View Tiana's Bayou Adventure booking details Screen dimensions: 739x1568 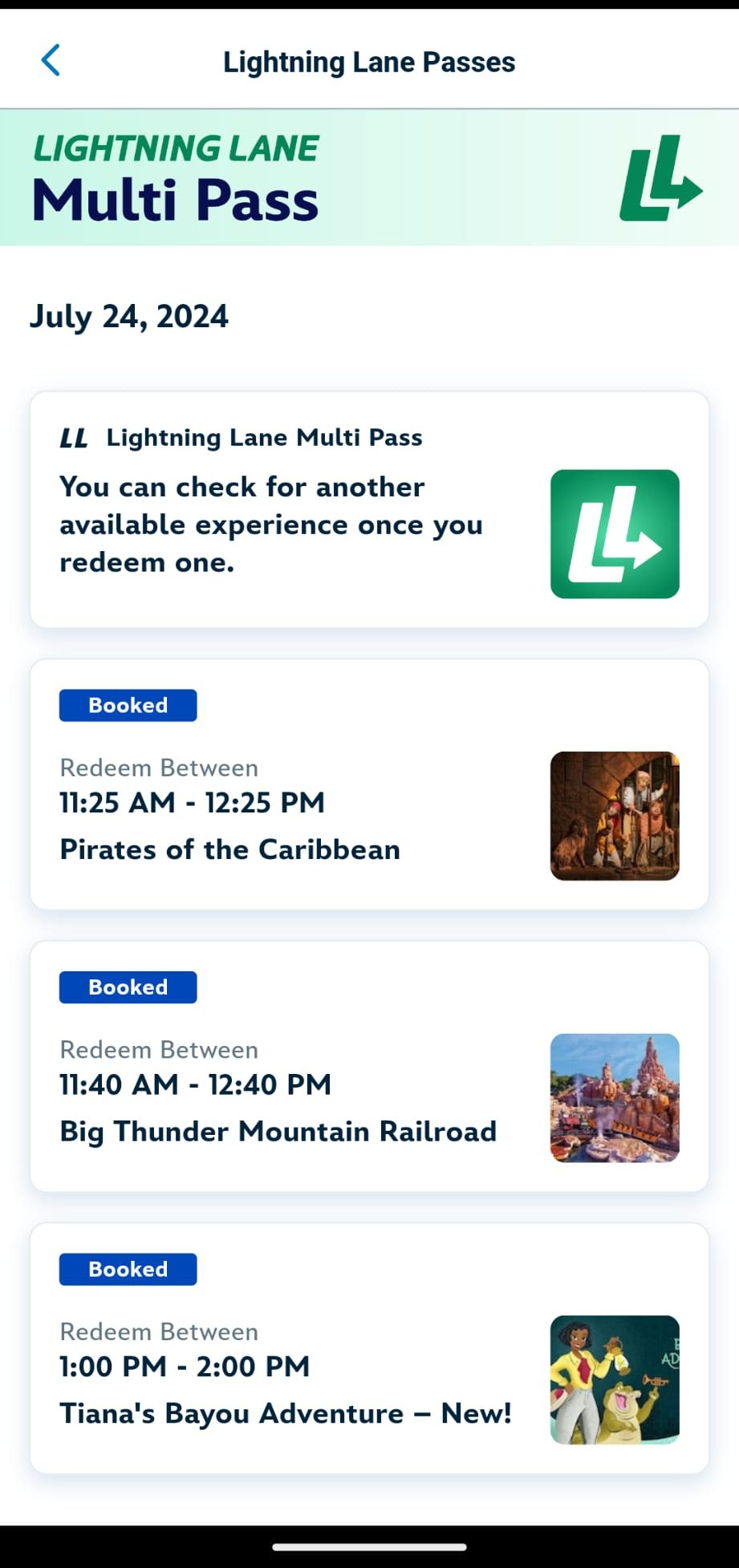(369, 1348)
